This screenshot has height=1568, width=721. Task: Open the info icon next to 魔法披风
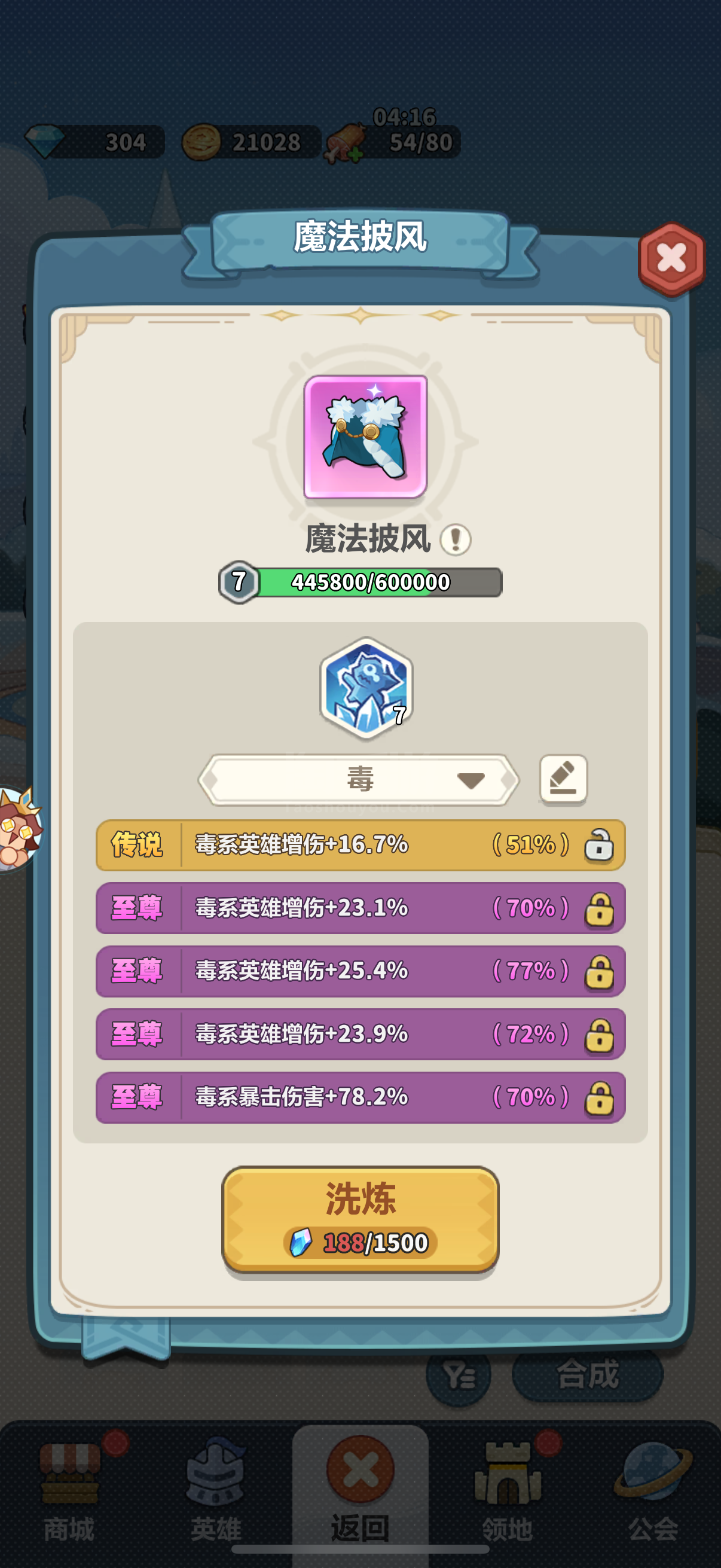455,539
